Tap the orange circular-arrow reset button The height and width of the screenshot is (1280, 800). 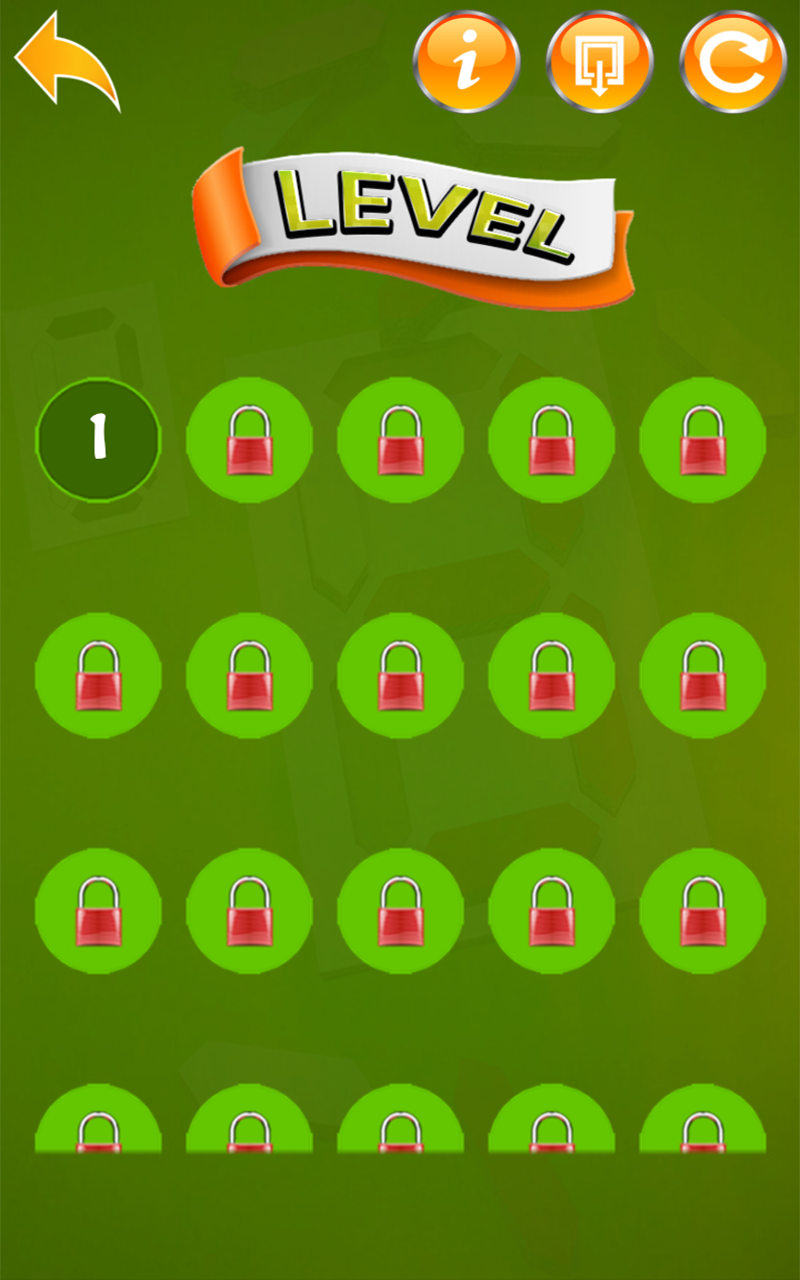tap(733, 62)
